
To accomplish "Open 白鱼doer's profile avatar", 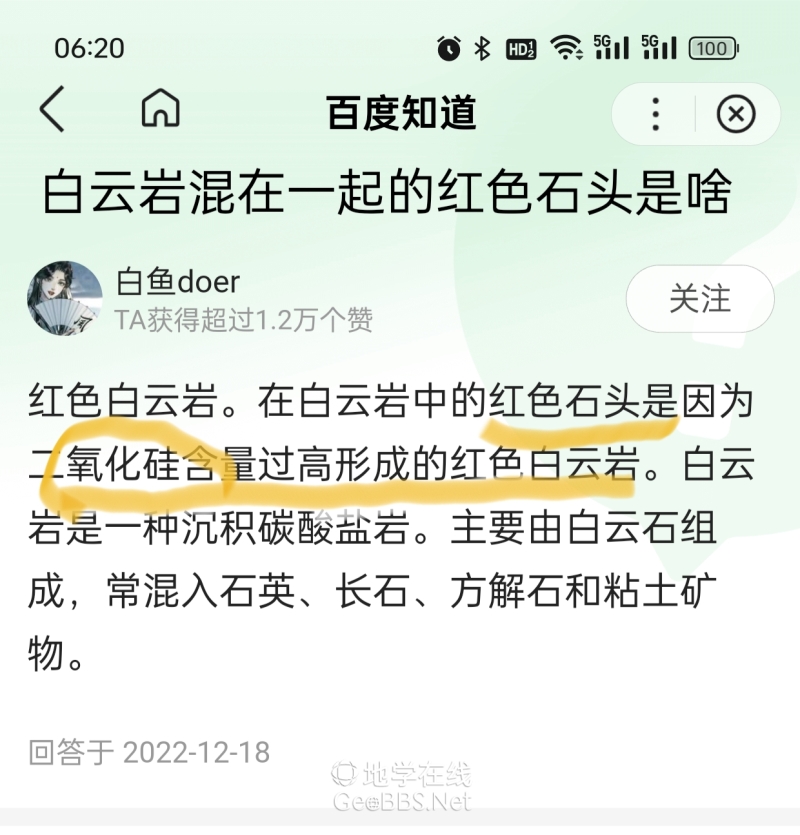I will tap(65, 299).
